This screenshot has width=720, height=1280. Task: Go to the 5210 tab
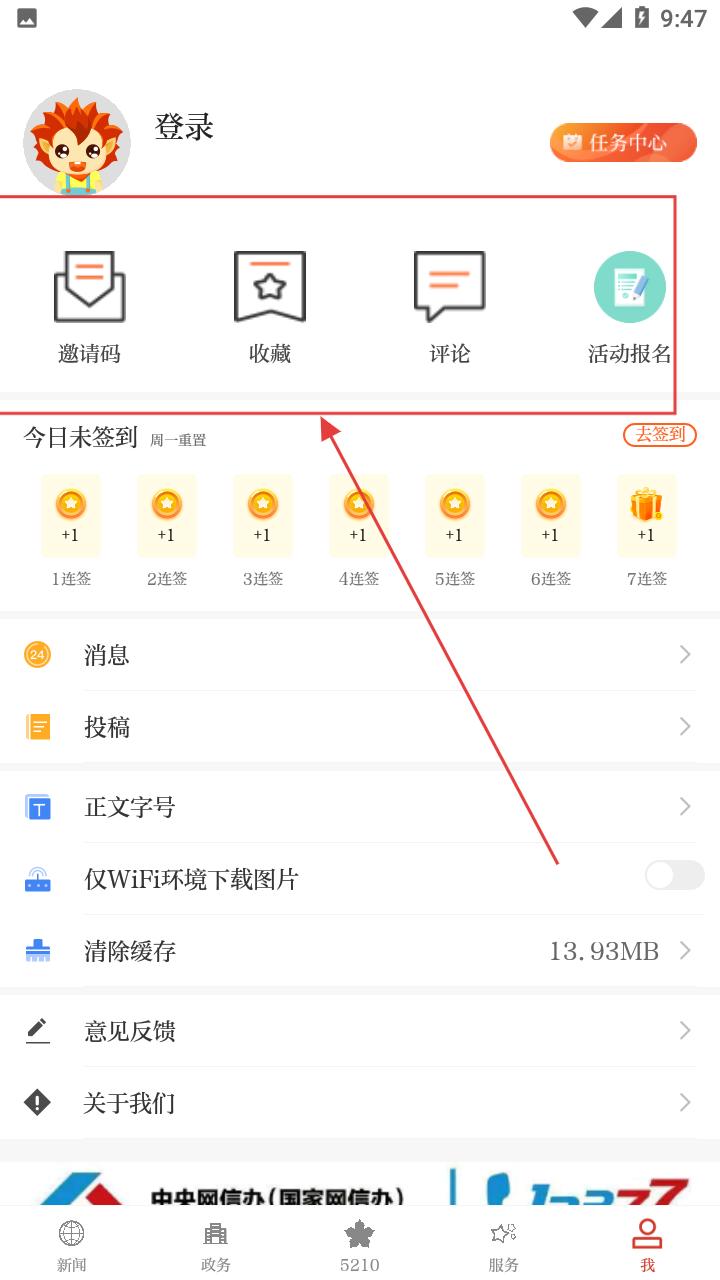360,1244
